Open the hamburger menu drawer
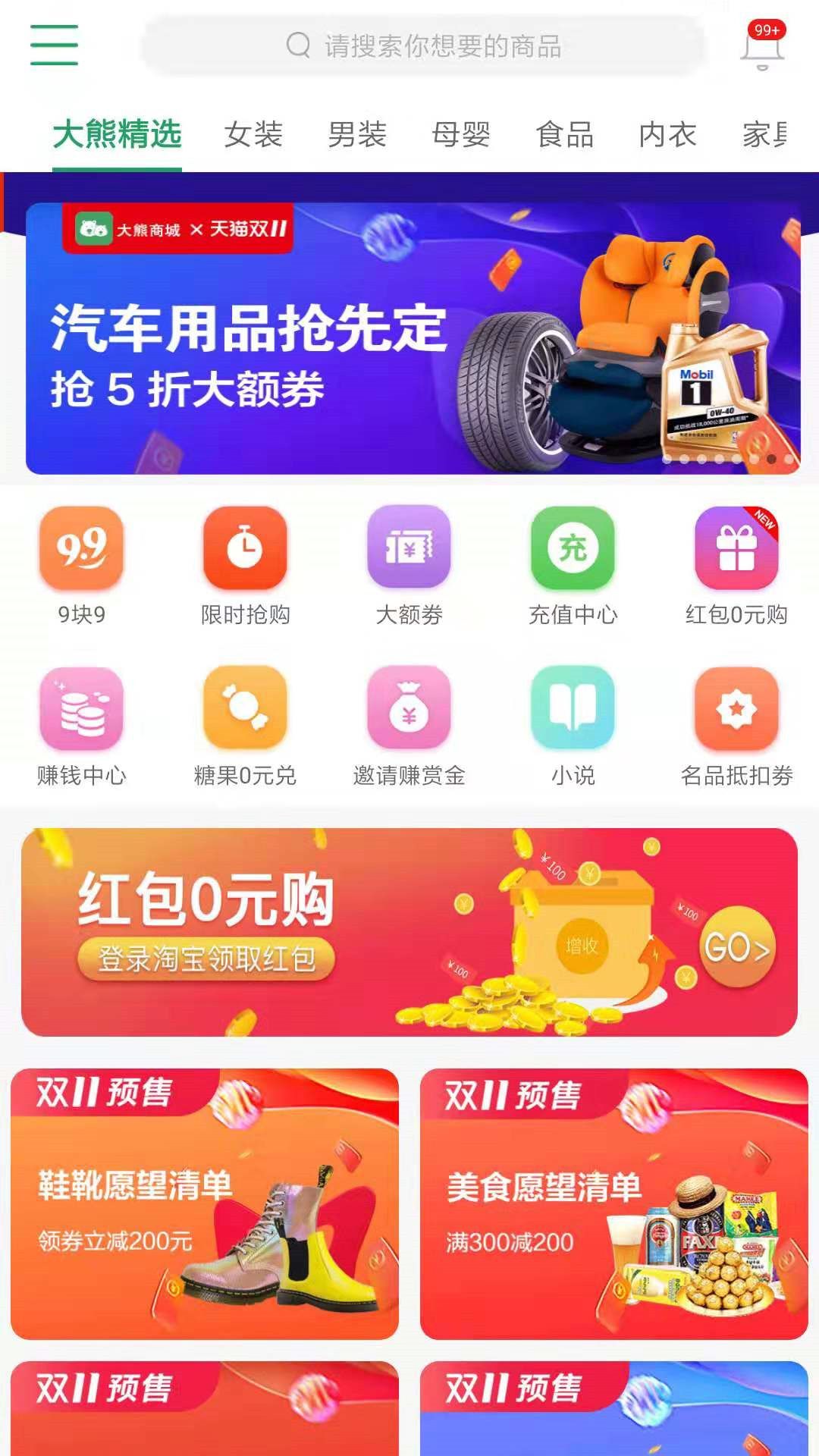819x1456 pixels. pyautogui.click(x=54, y=45)
